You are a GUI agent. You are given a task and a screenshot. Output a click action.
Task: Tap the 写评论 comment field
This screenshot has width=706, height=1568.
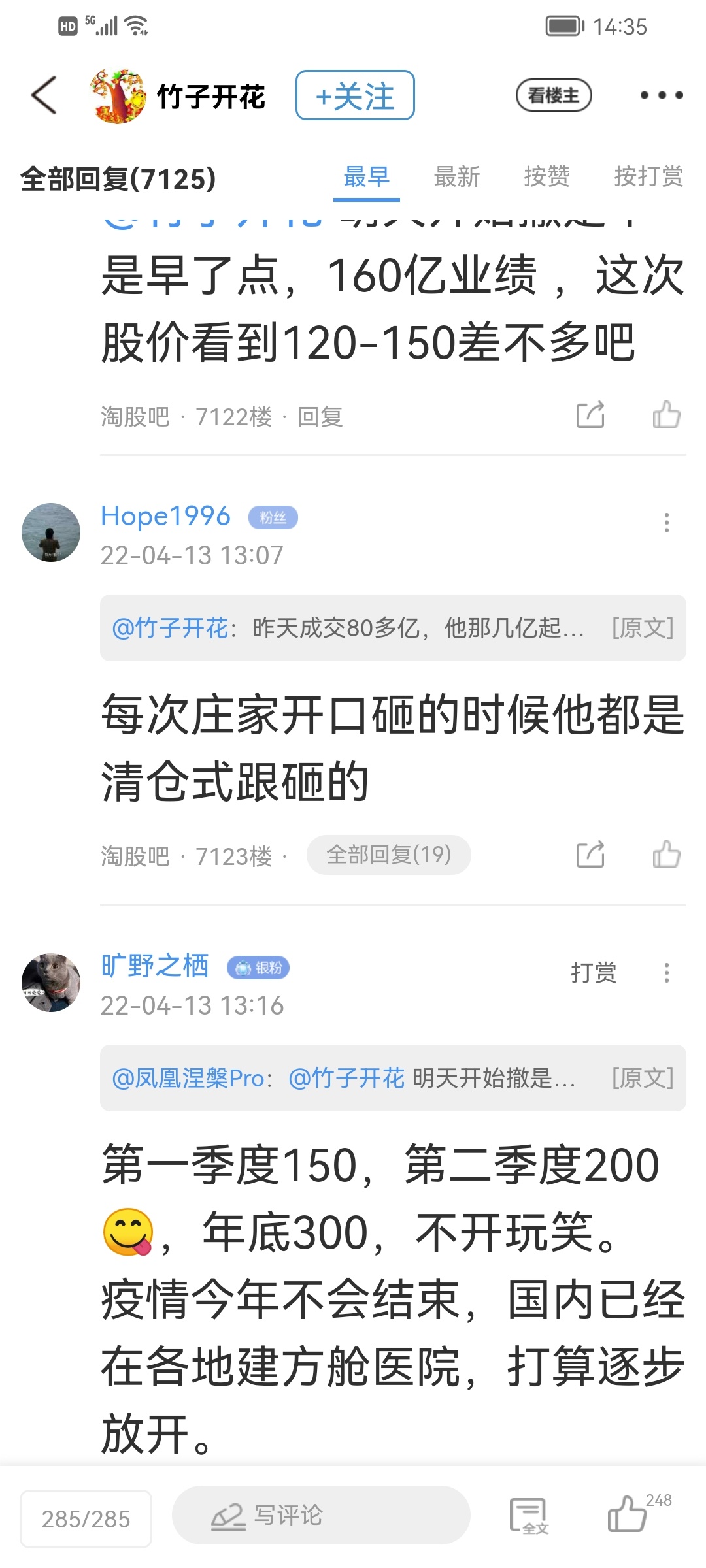[321, 1515]
